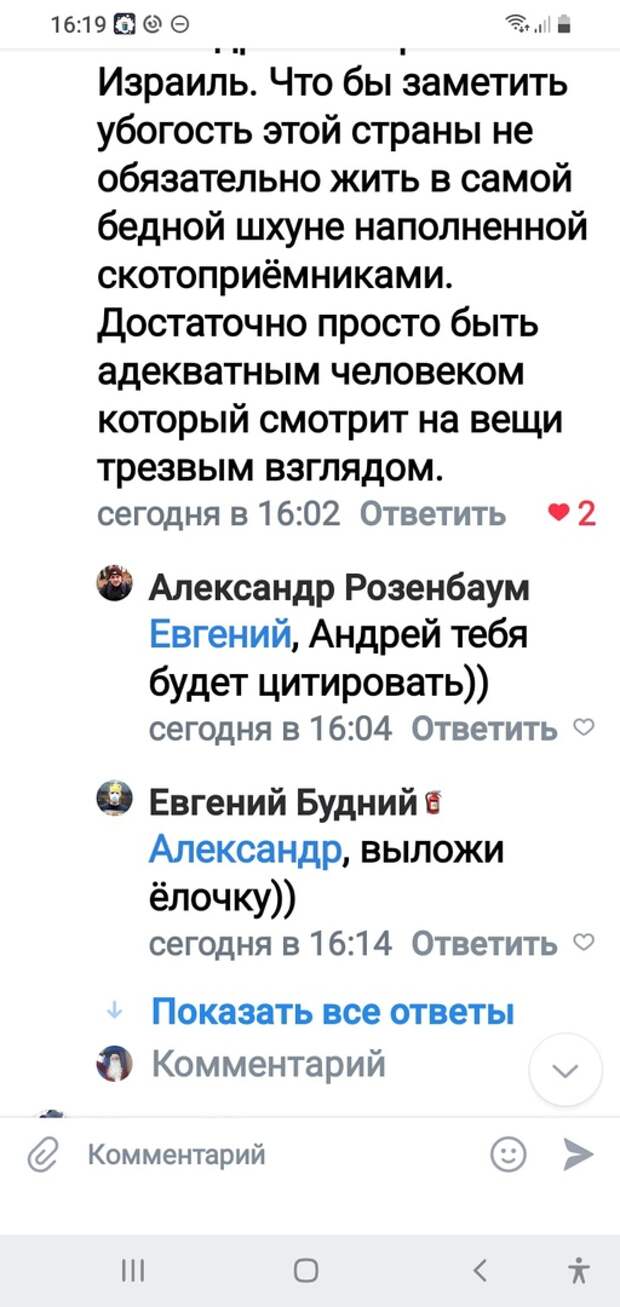The image size is (620, 1307).
Task: Expand Показать все ответы
Action: point(332,1012)
